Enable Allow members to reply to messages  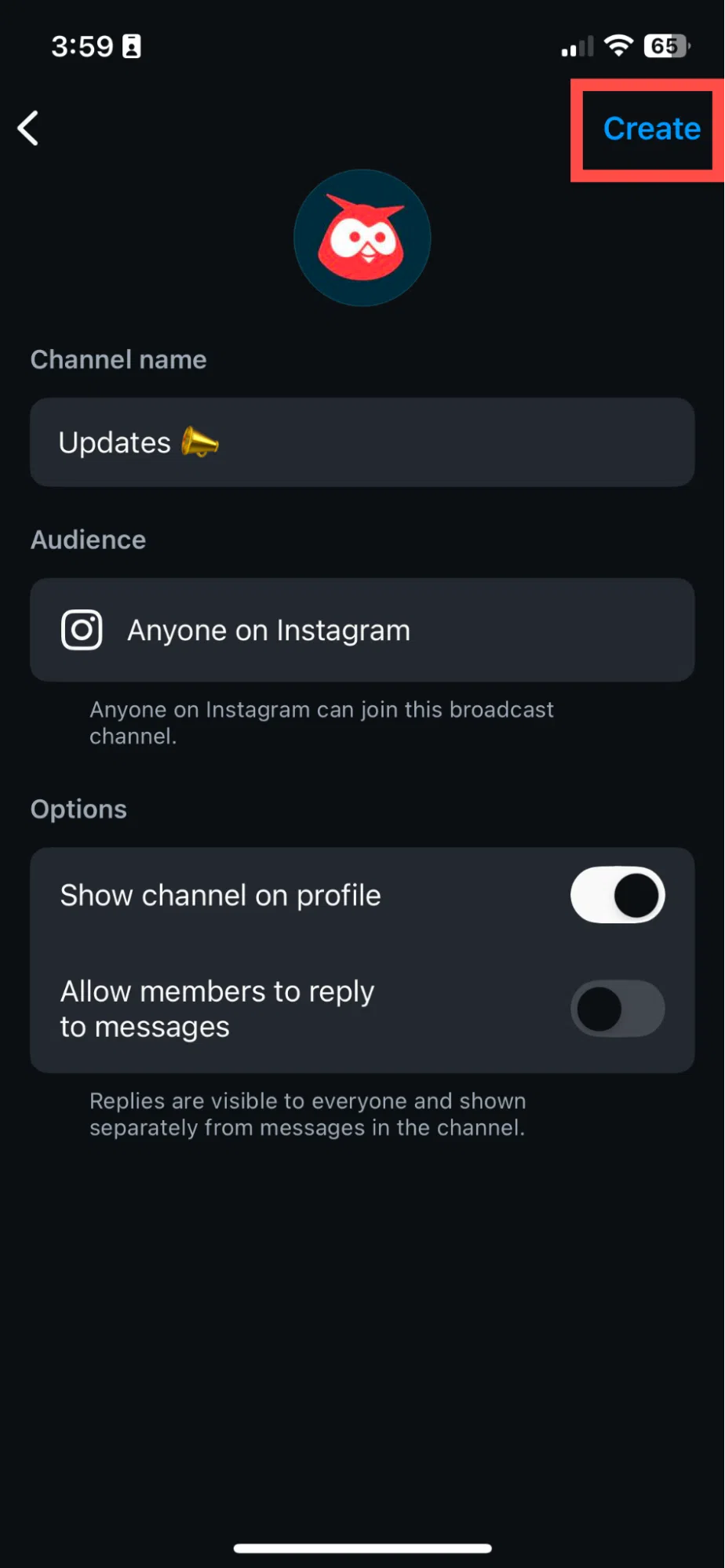618,1009
